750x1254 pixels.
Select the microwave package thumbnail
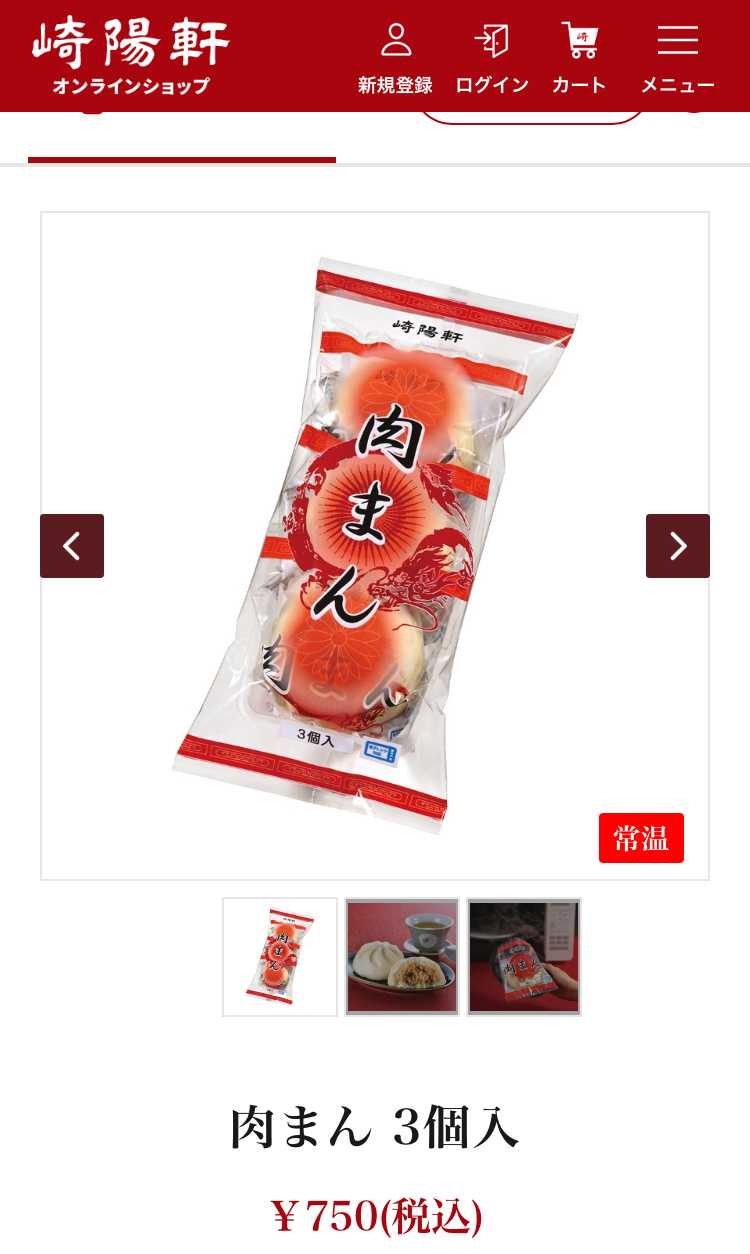pos(524,957)
